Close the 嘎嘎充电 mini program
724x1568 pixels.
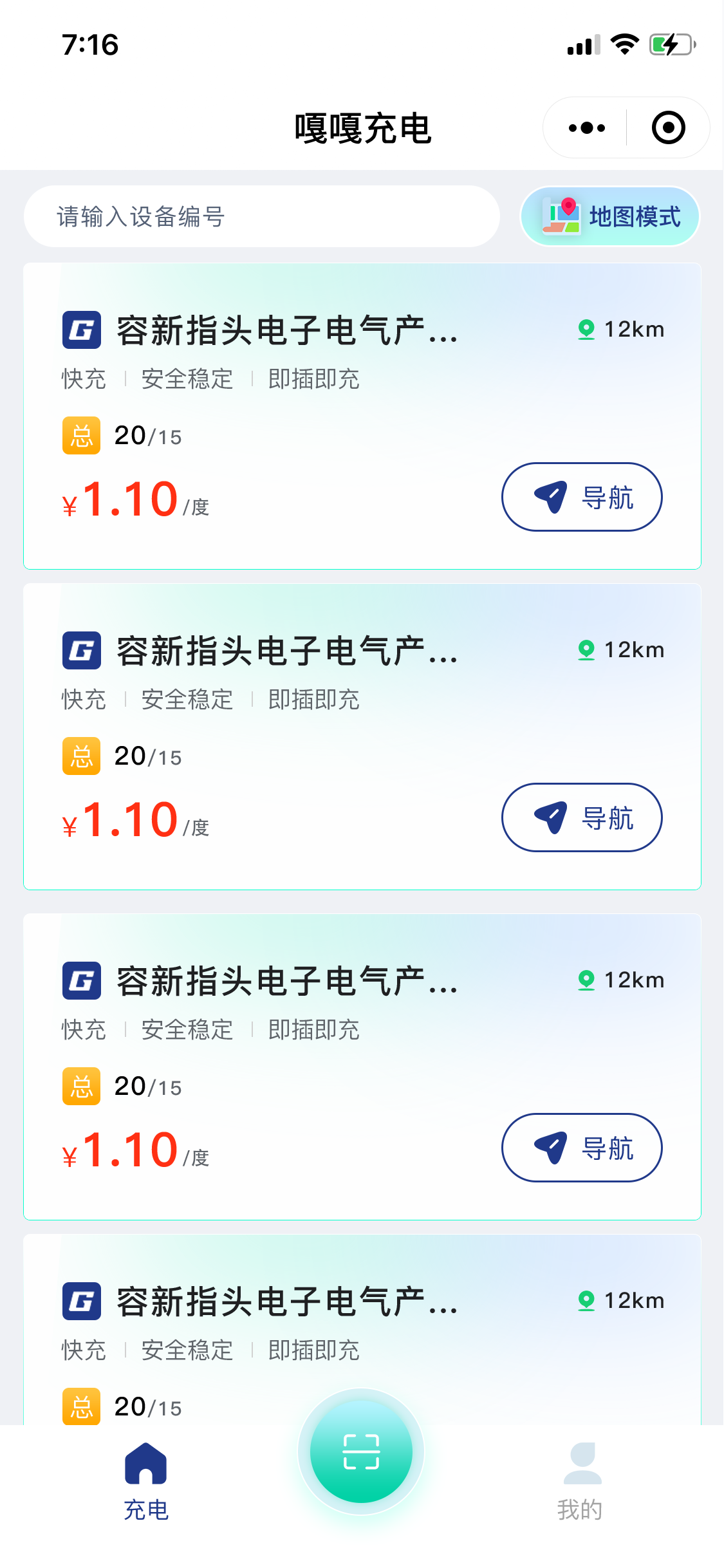point(668,128)
